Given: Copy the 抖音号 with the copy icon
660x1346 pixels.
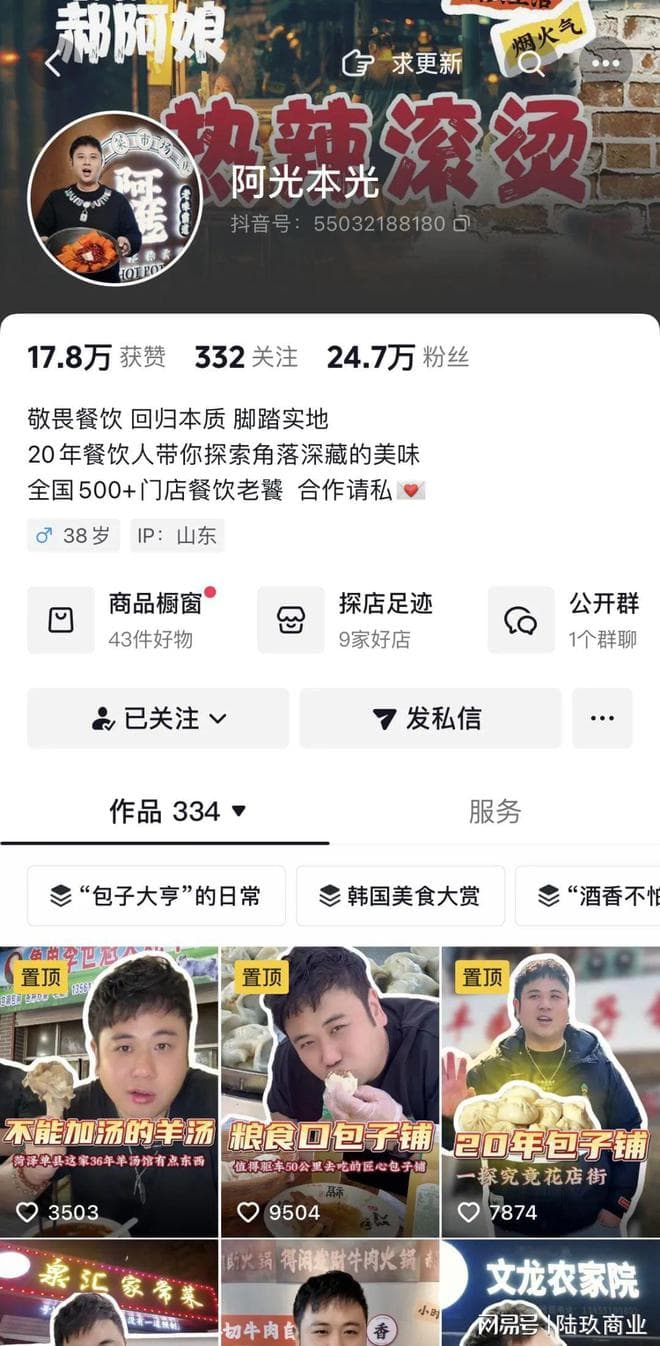Looking at the screenshot, I should [x=461, y=223].
